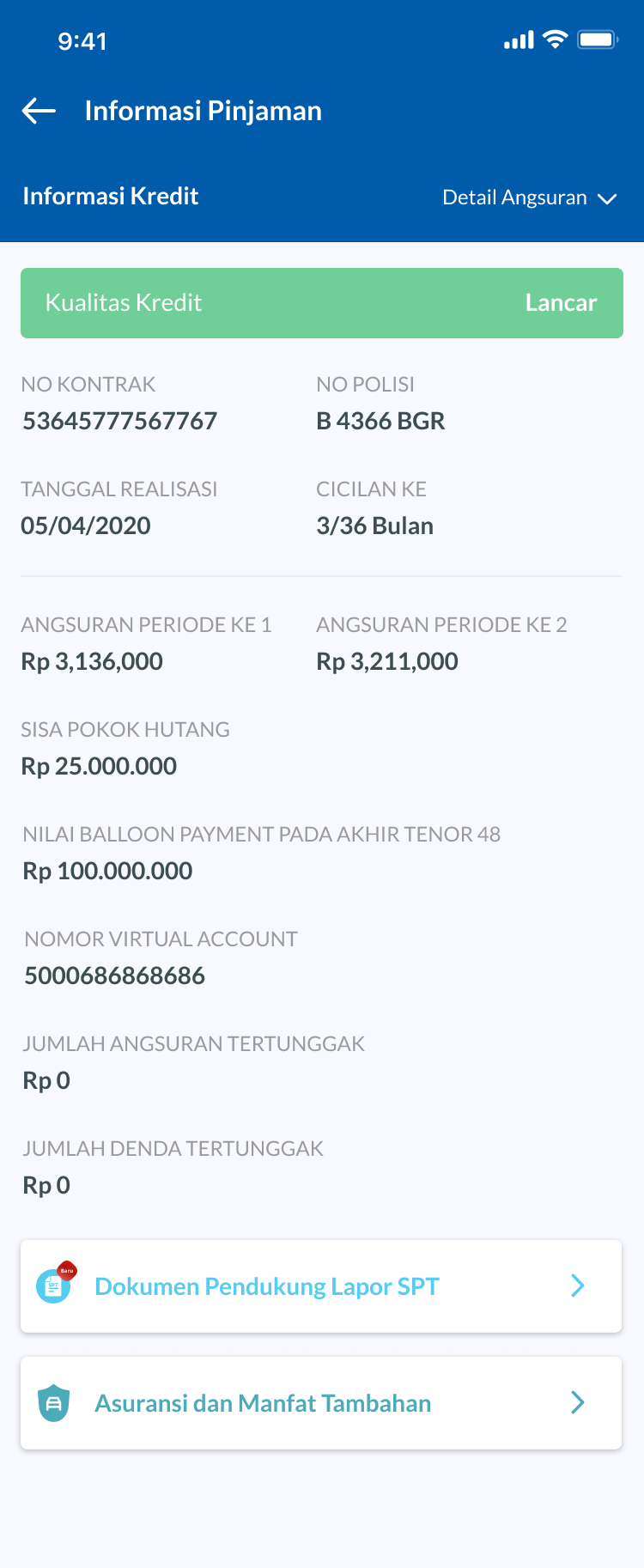This screenshot has width=644, height=1568.
Task: Tap the shield icon next to Asuransi dan Manfat Tambahan
Action: [x=54, y=1402]
